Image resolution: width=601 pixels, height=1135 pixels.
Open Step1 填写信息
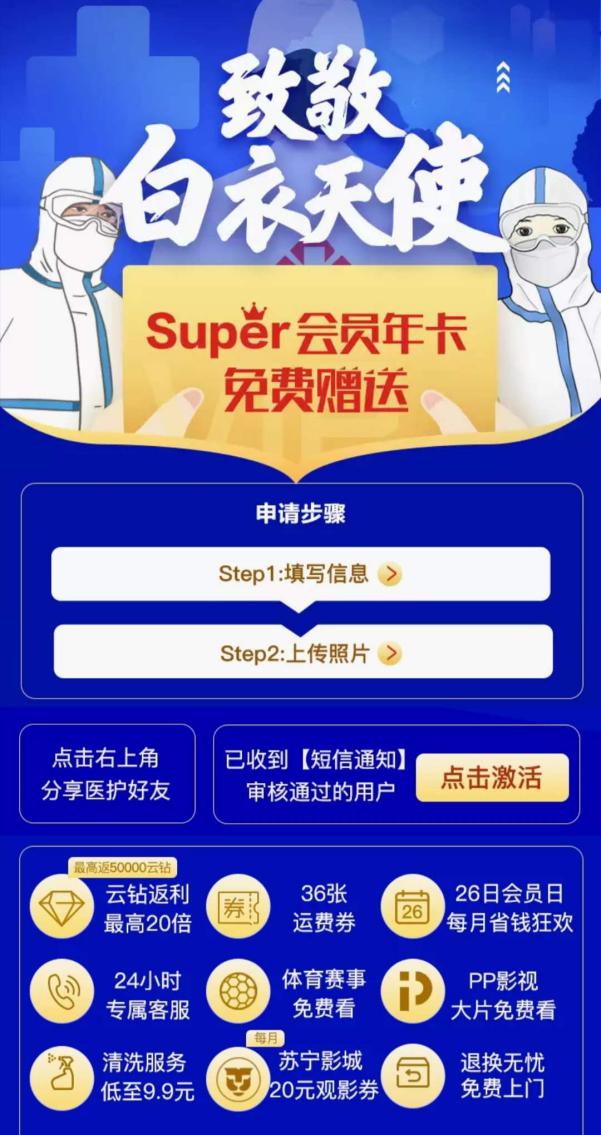pos(301,574)
